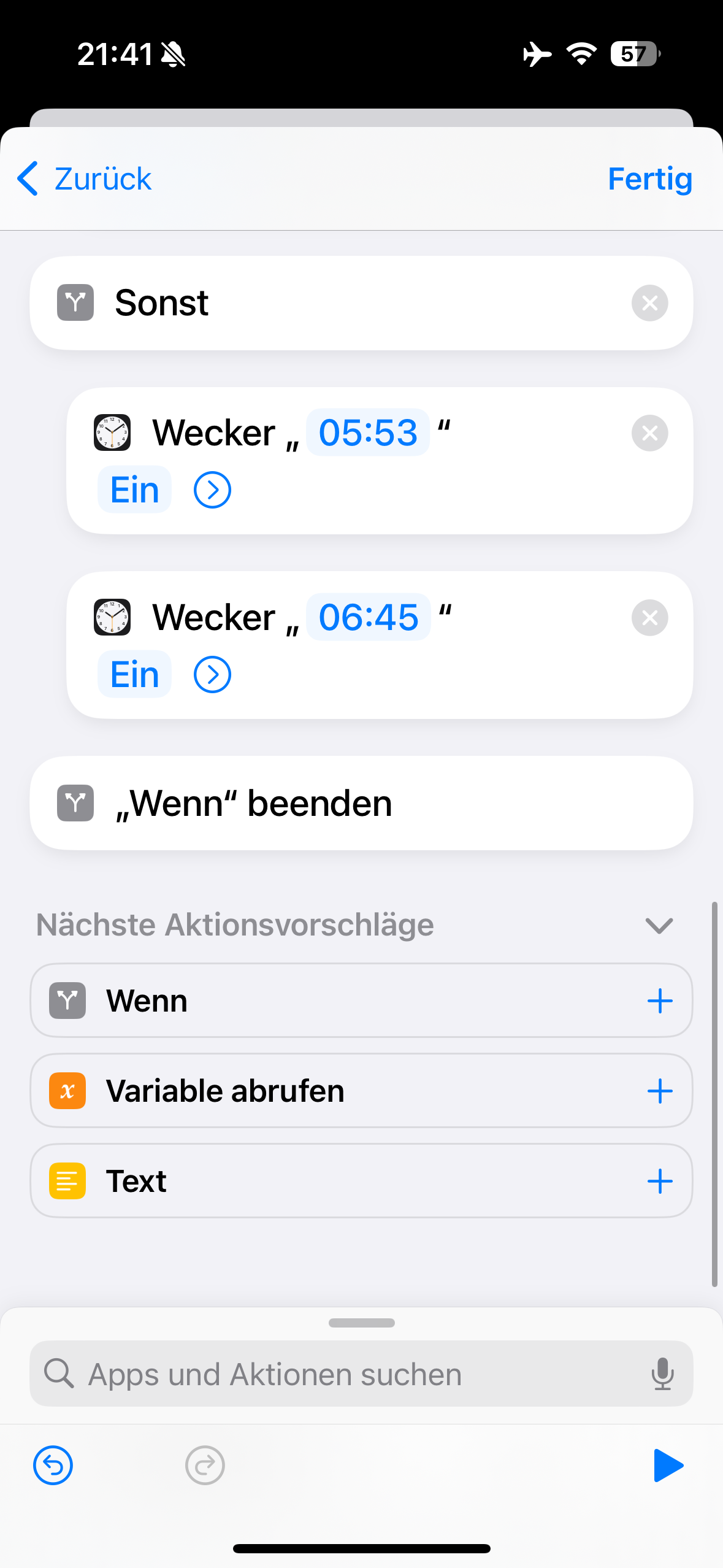
Task: Toggle the Ein state for alarm 05:53
Action: click(134, 490)
